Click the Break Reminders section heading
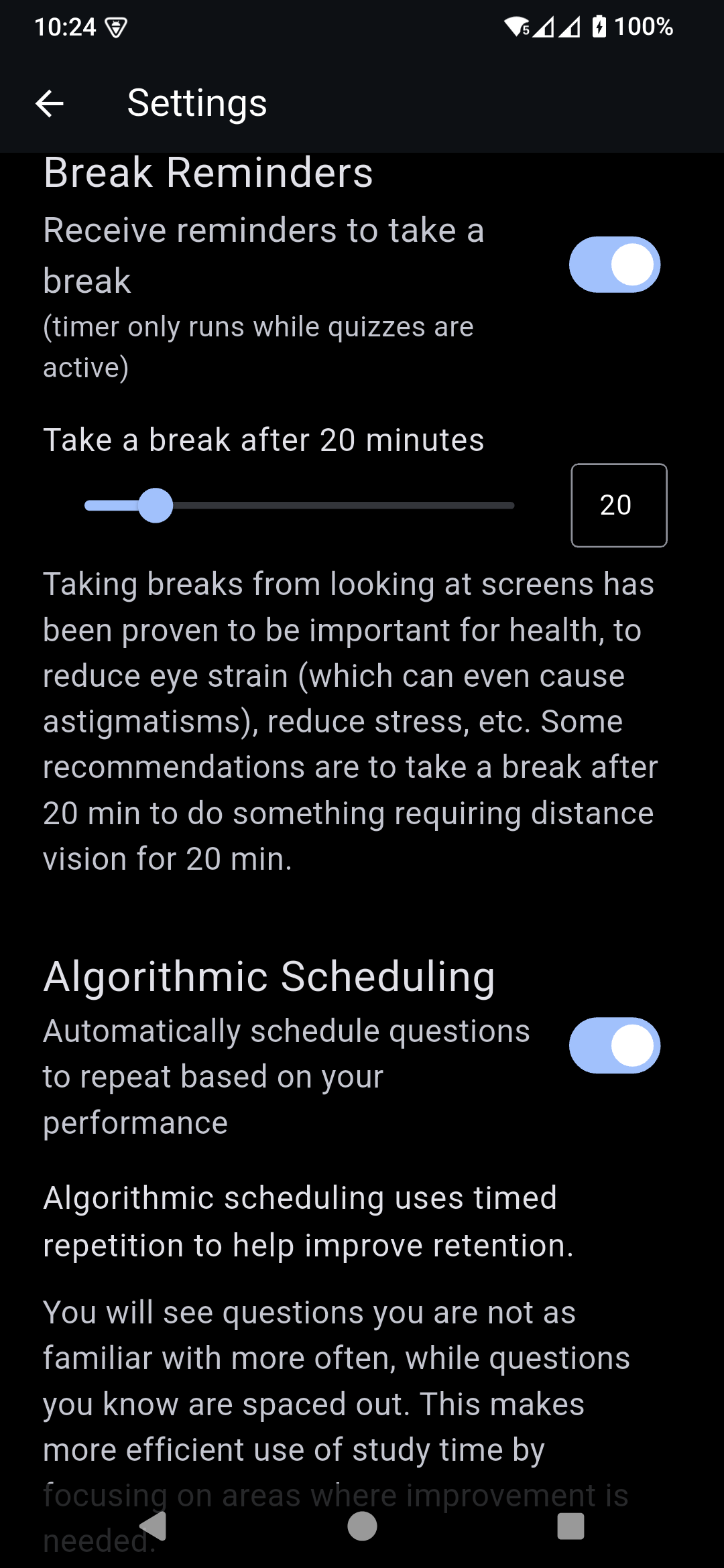The height and width of the screenshot is (1568, 724). [208, 172]
